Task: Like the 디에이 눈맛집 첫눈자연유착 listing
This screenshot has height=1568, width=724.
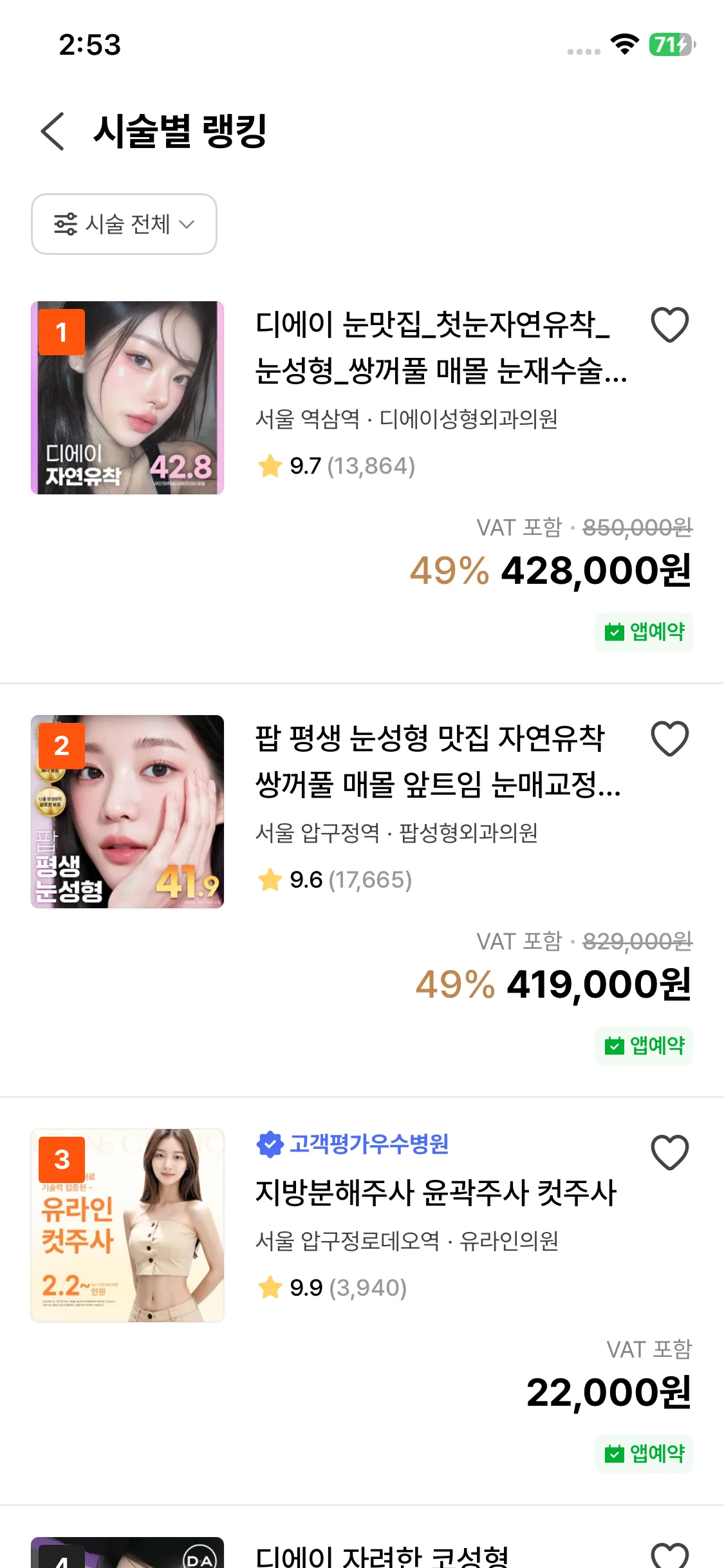Action: 669,324
